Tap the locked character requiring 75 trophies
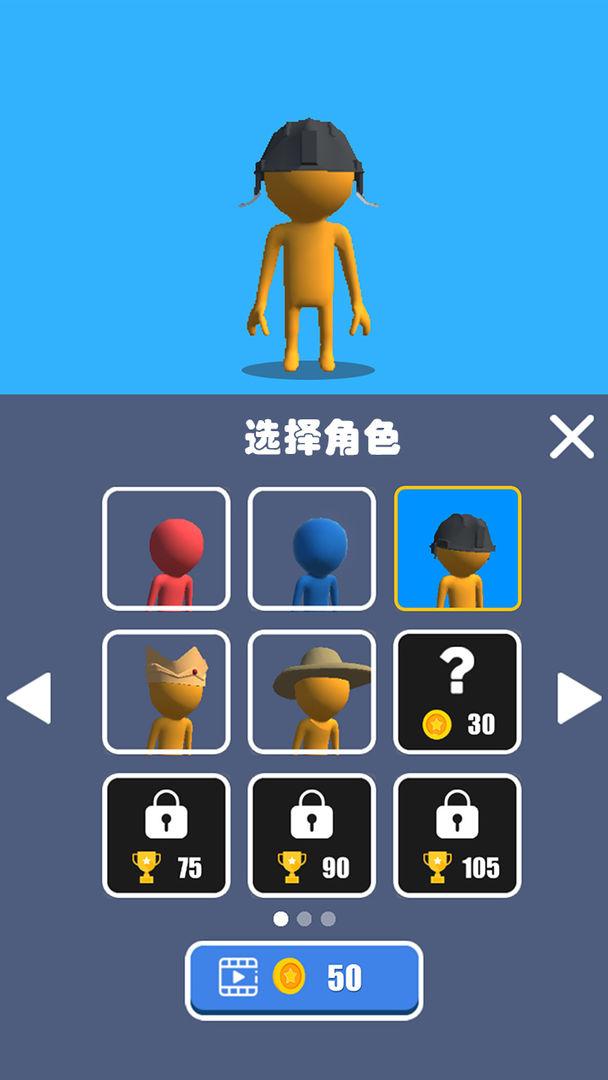 166,836
